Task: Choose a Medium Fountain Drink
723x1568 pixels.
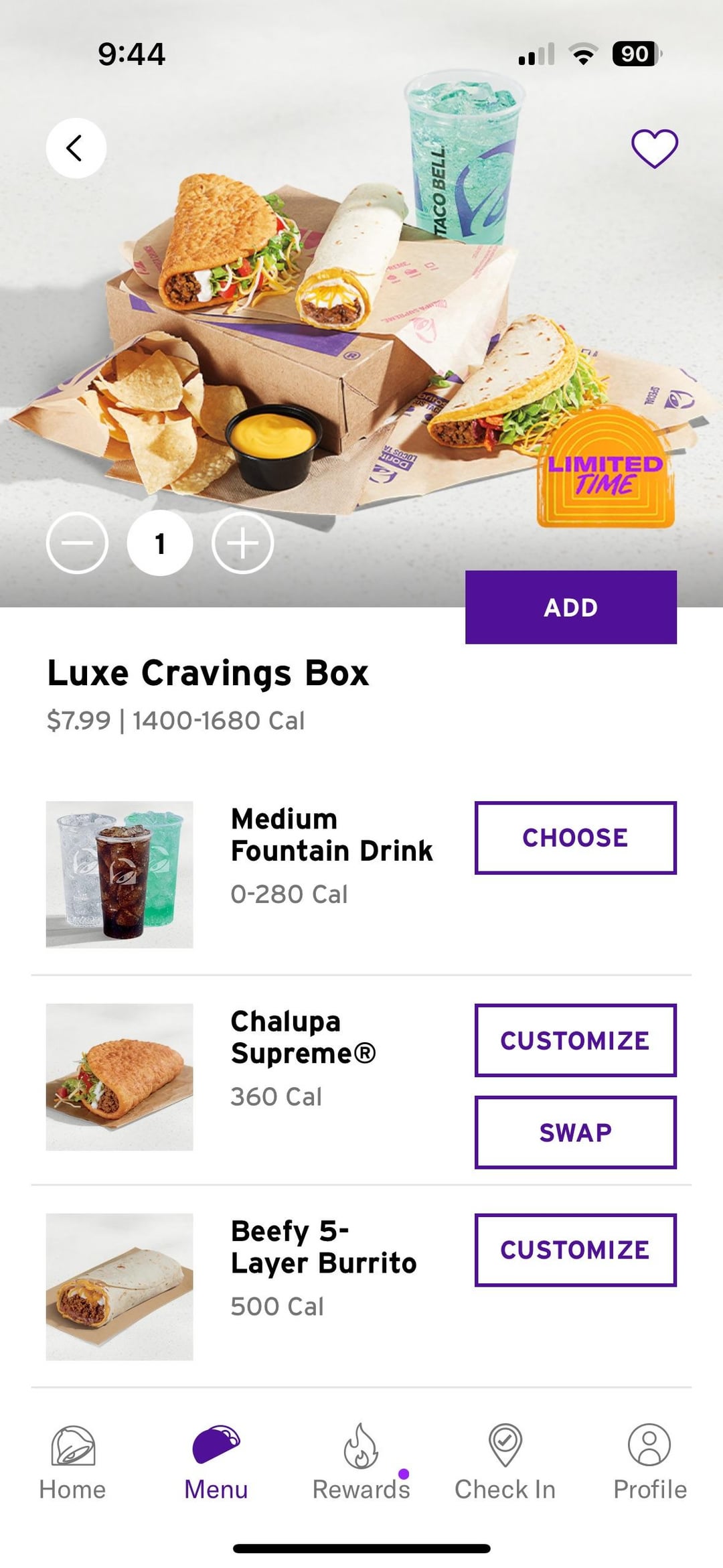Action: (x=575, y=837)
